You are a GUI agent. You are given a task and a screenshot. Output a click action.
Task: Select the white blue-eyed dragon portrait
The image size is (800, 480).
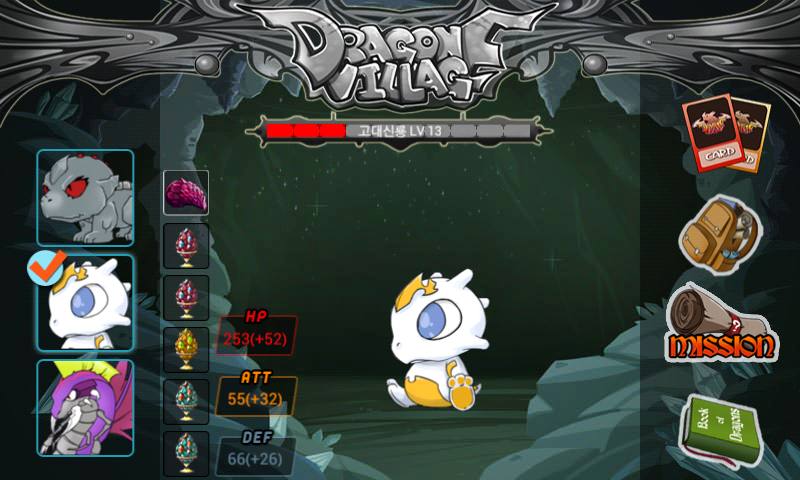click(85, 303)
